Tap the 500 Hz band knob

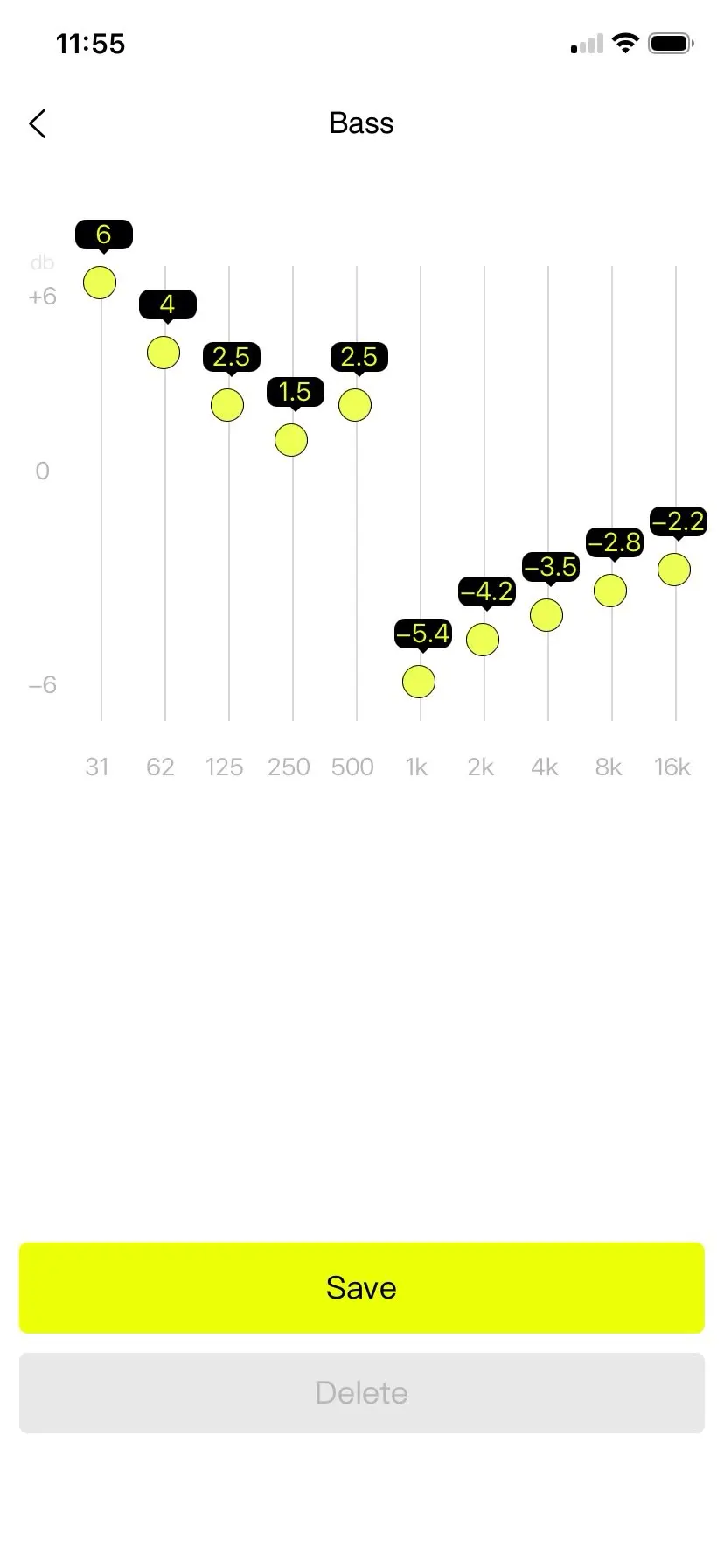pyautogui.click(x=355, y=405)
